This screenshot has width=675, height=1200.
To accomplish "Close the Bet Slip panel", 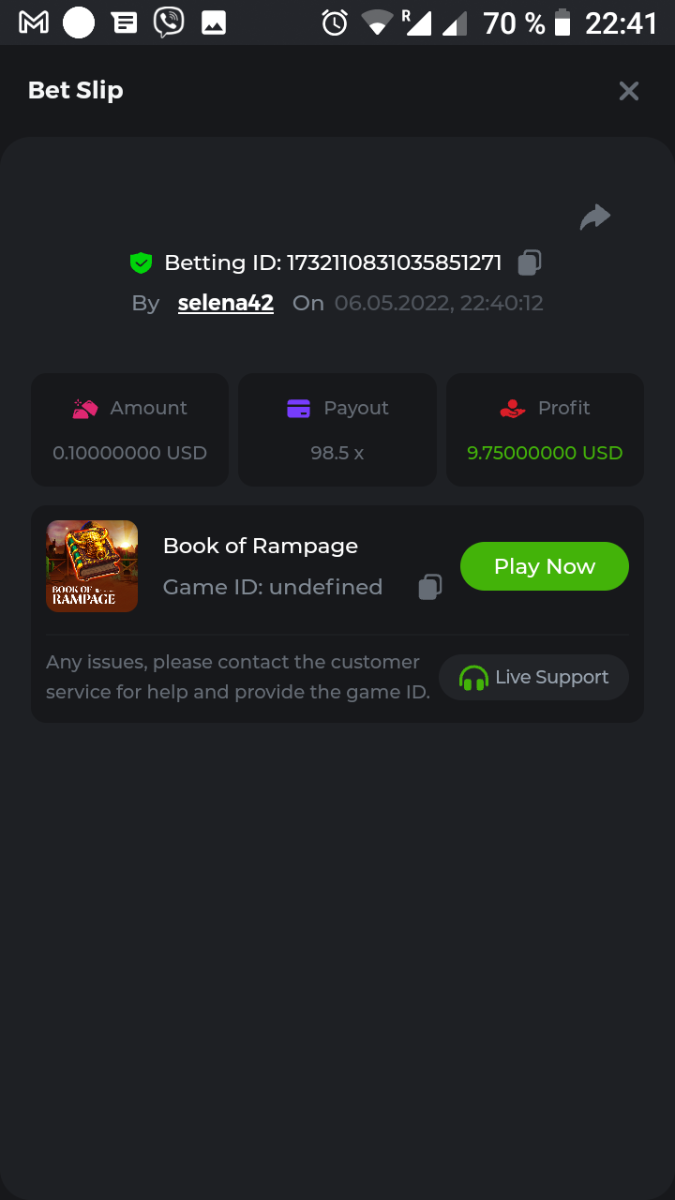I will [628, 91].
